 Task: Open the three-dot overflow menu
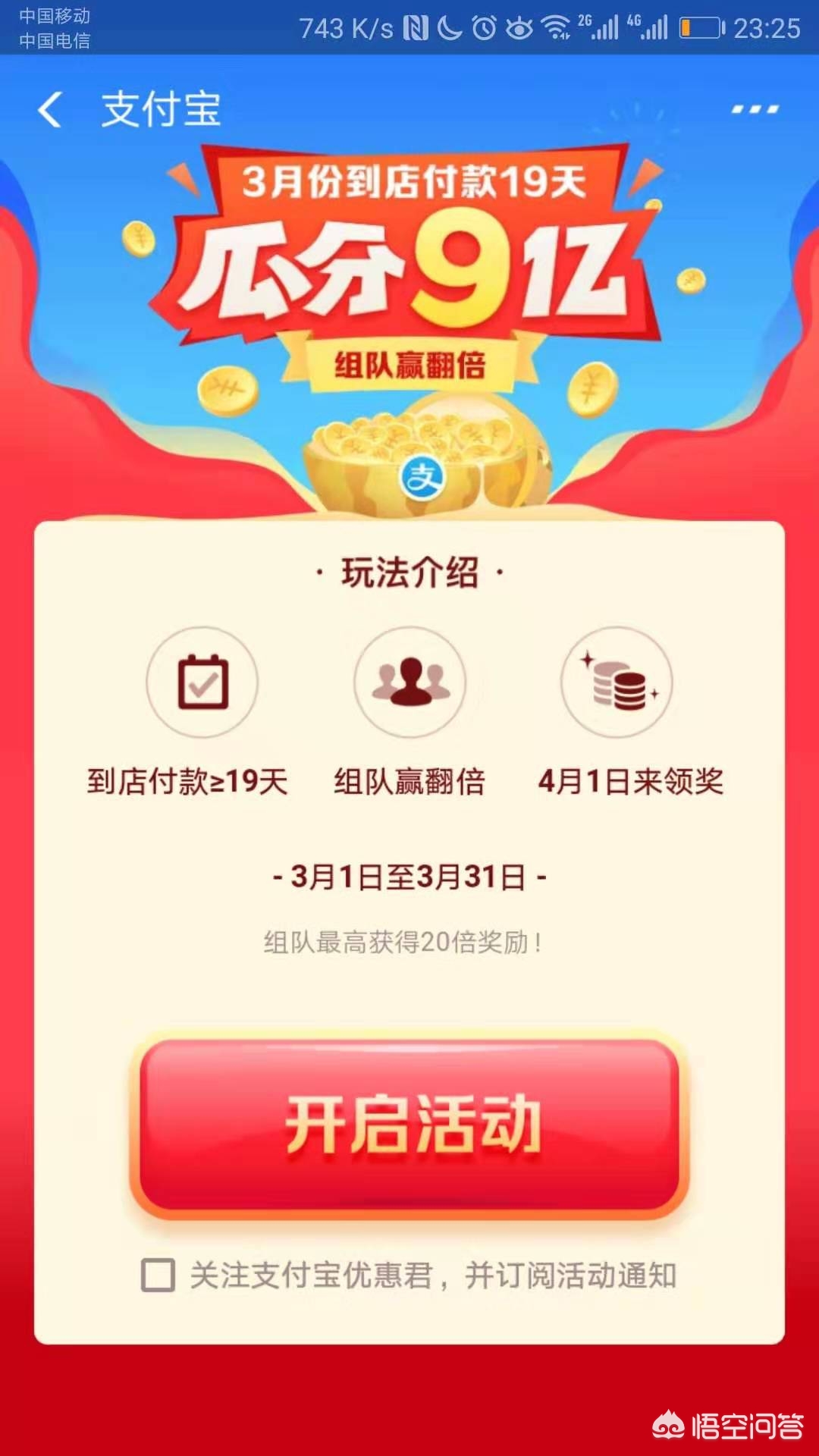[x=755, y=109]
